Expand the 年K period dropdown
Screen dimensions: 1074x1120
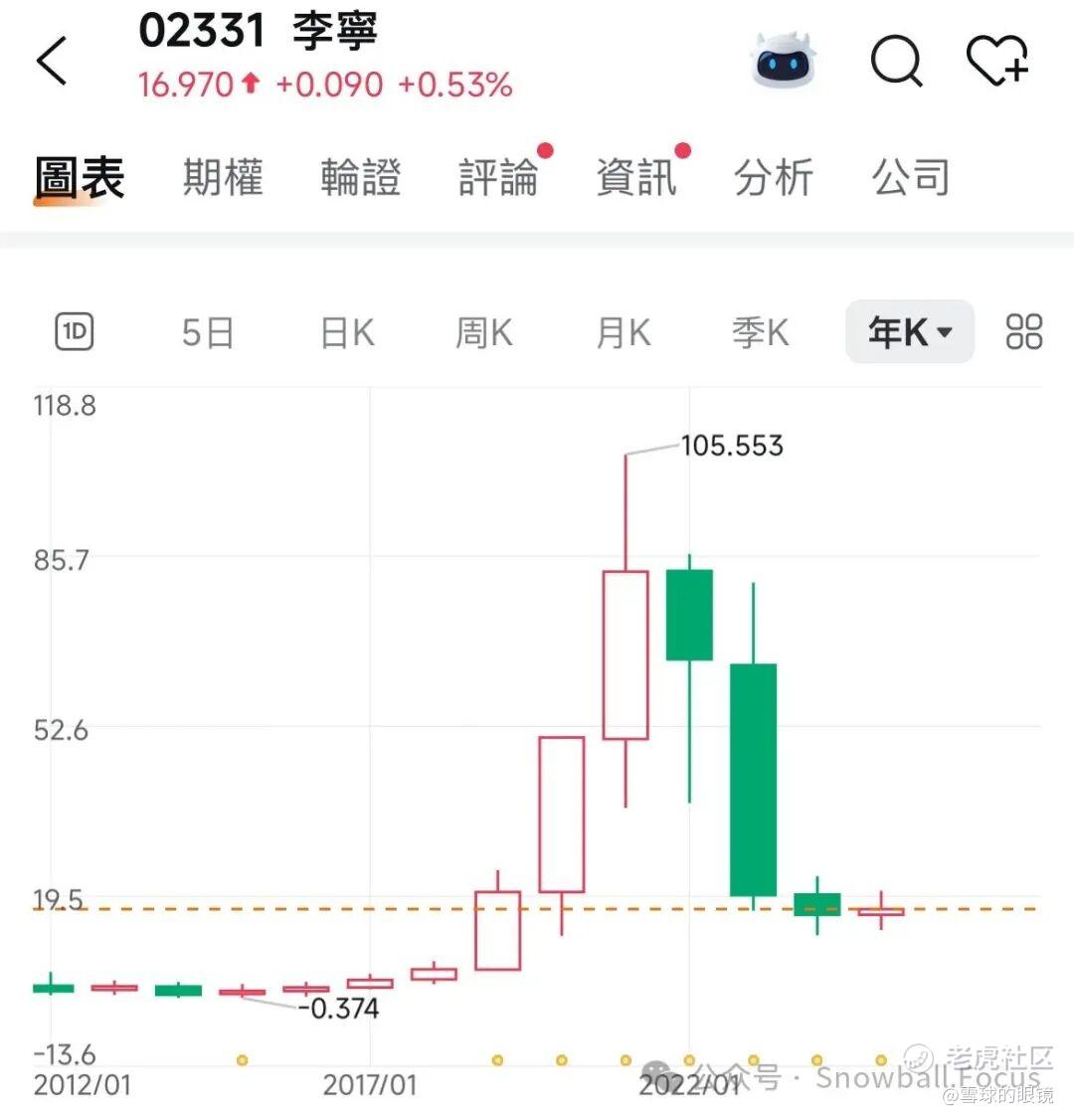click(x=910, y=331)
